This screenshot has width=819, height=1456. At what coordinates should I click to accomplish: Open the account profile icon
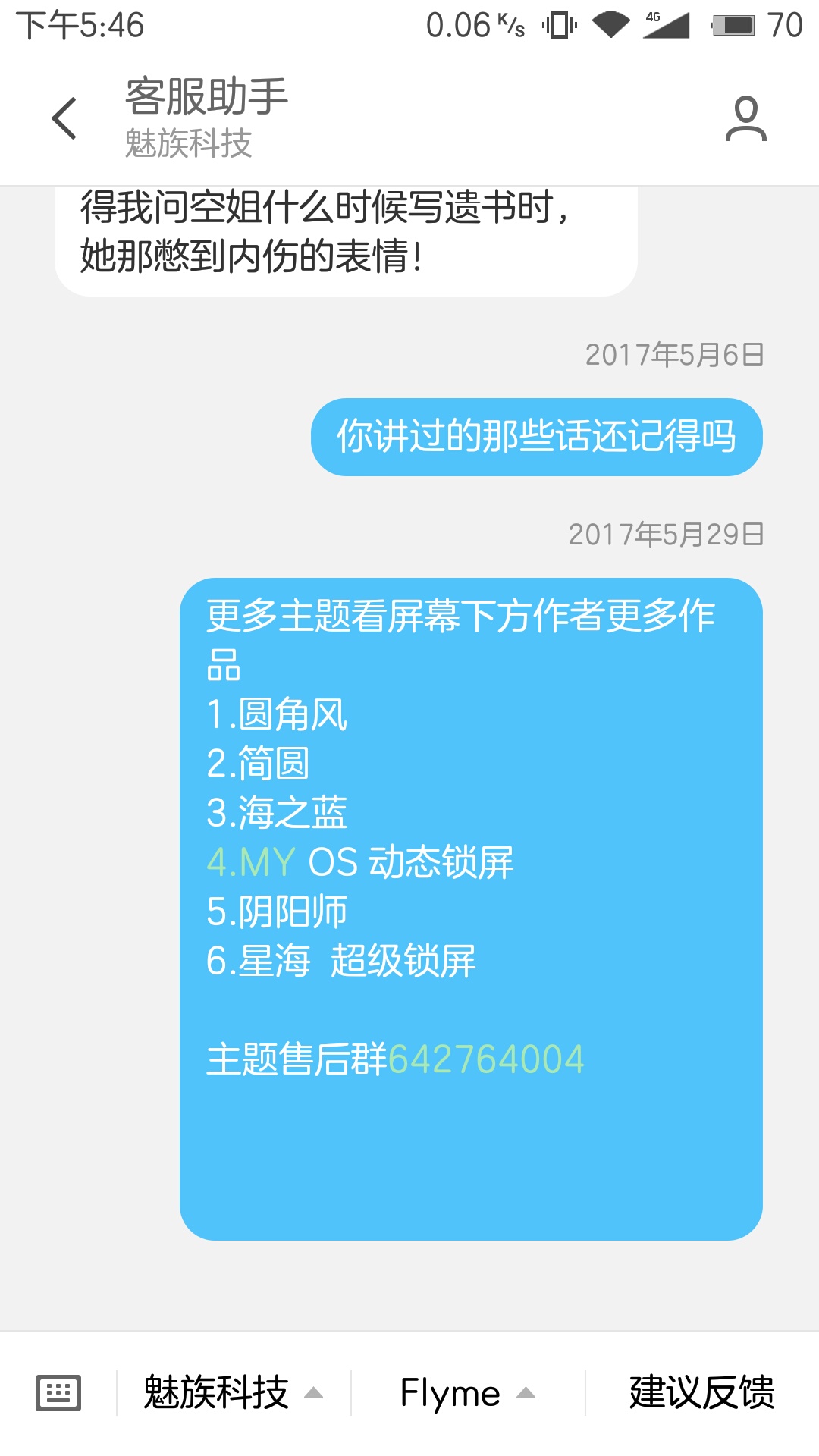tap(746, 118)
